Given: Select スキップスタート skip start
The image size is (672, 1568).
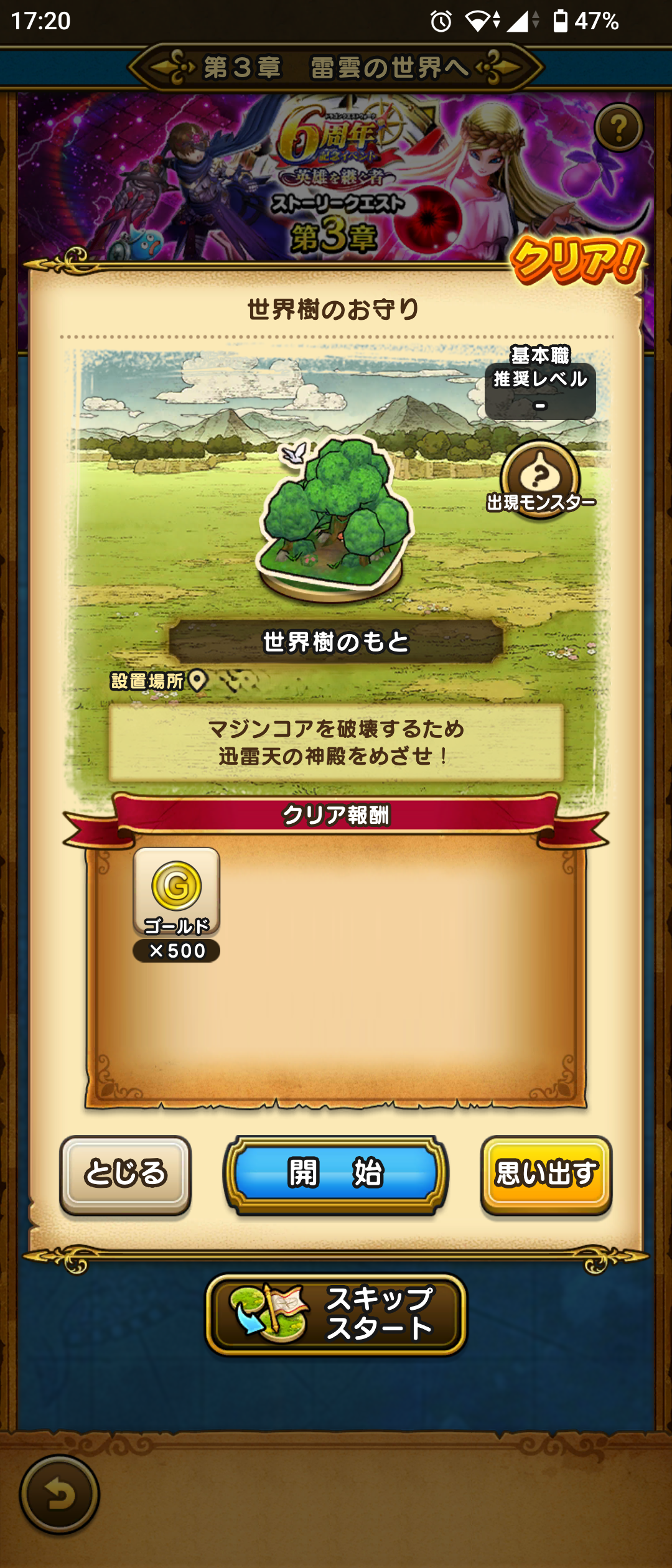Looking at the screenshot, I should (336, 1314).
